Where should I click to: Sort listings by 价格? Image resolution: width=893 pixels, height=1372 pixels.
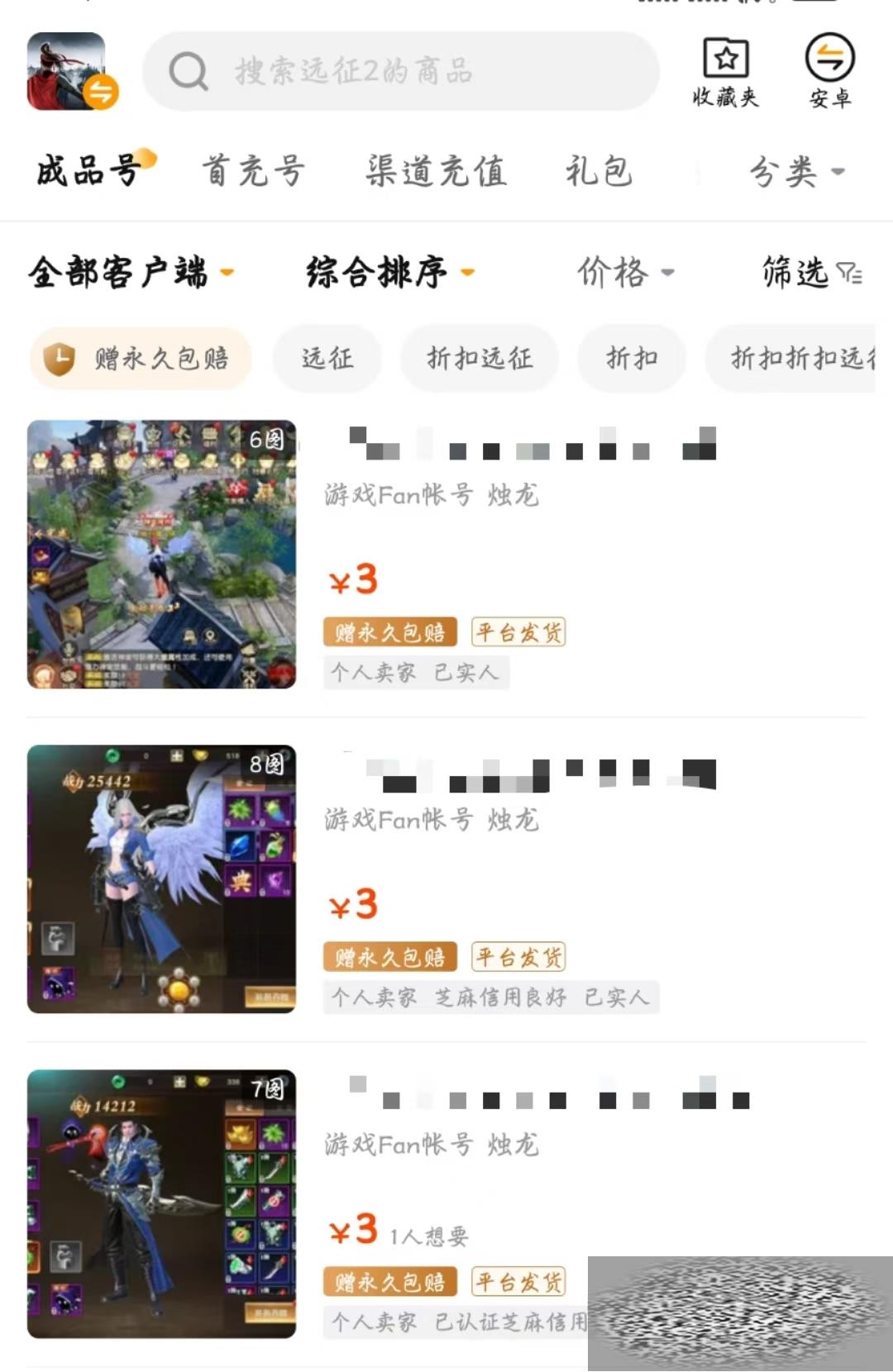pyautogui.click(x=625, y=272)
